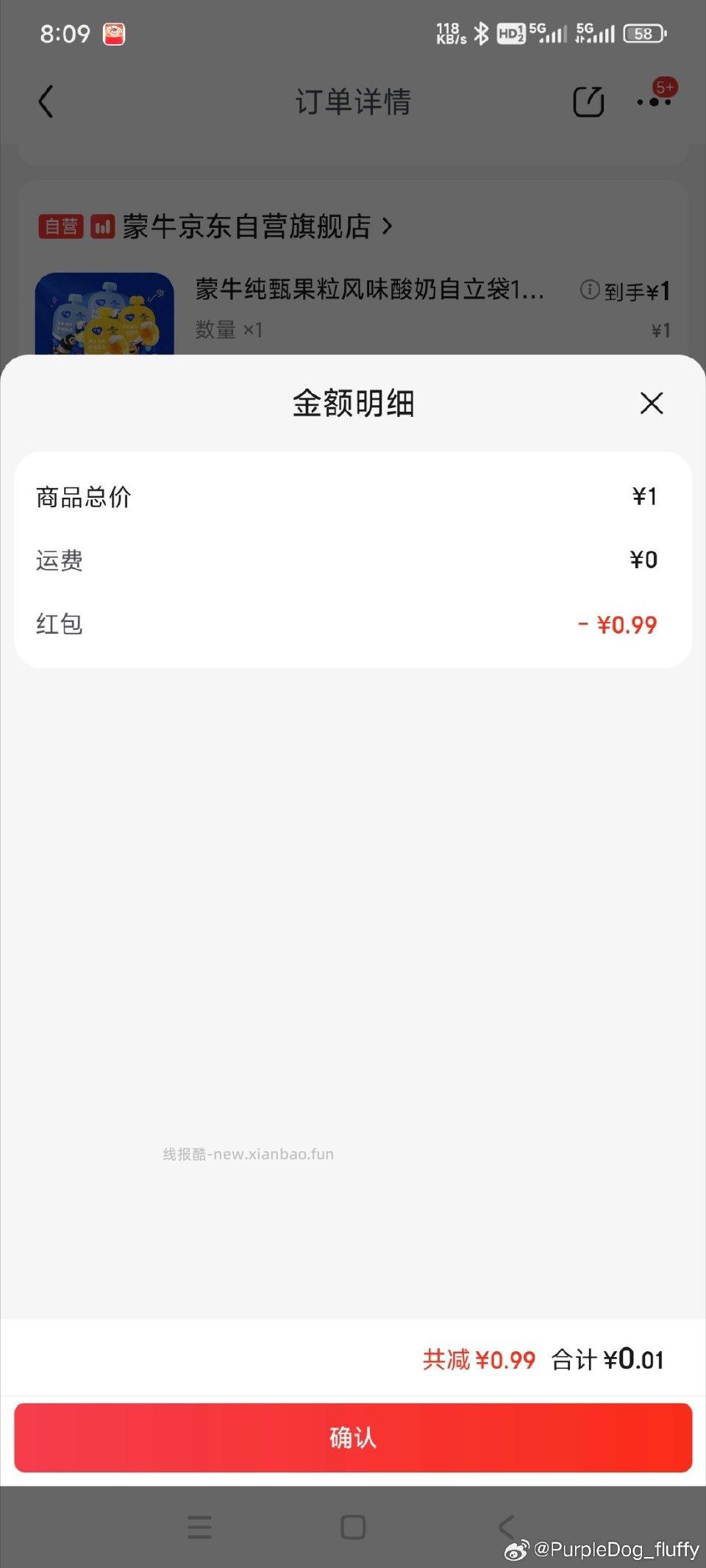
Task: Select the 商品总价 row in the breakdown
Action: pyautogui.click(x=353, y=496)
